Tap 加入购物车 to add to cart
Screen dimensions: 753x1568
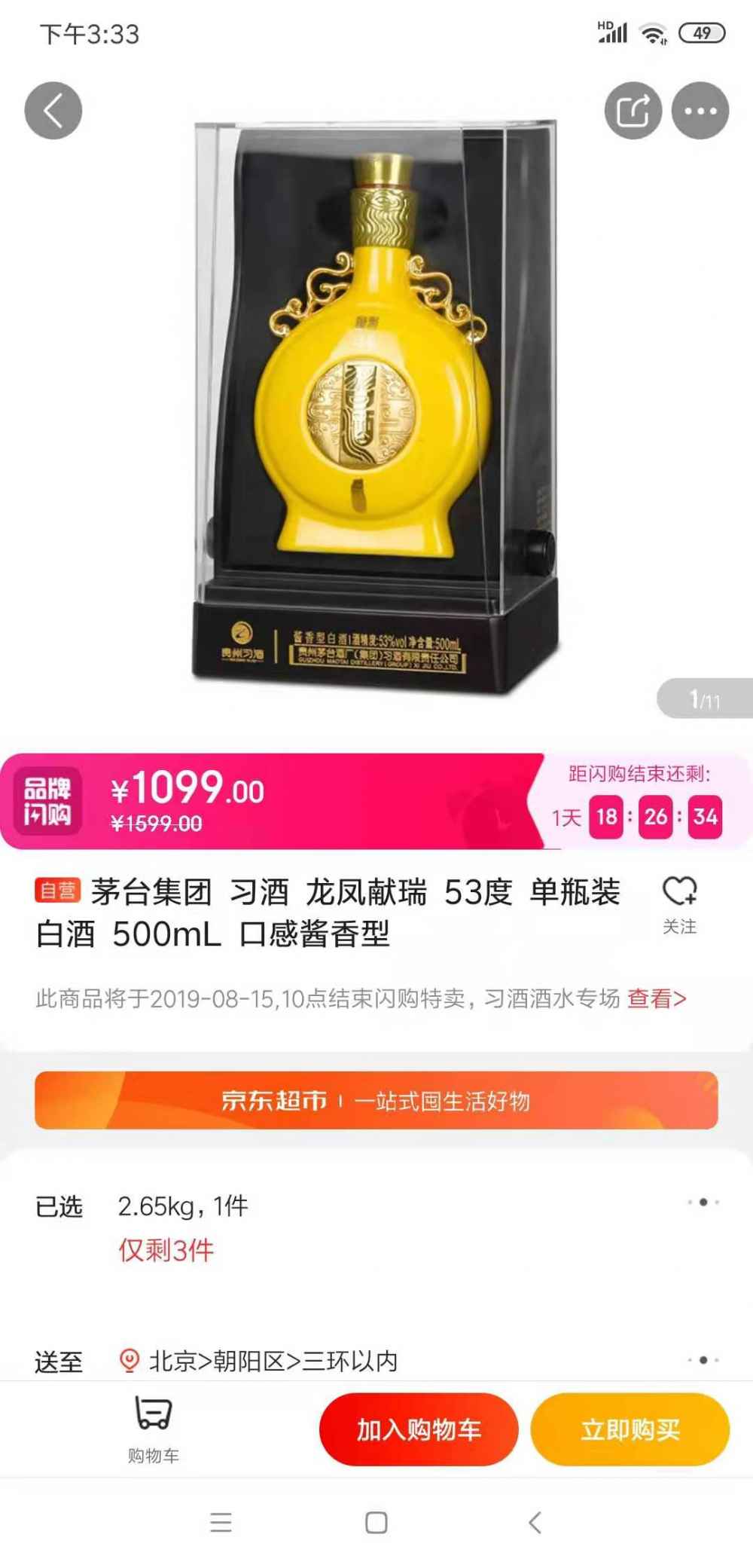pos(419,1429)
